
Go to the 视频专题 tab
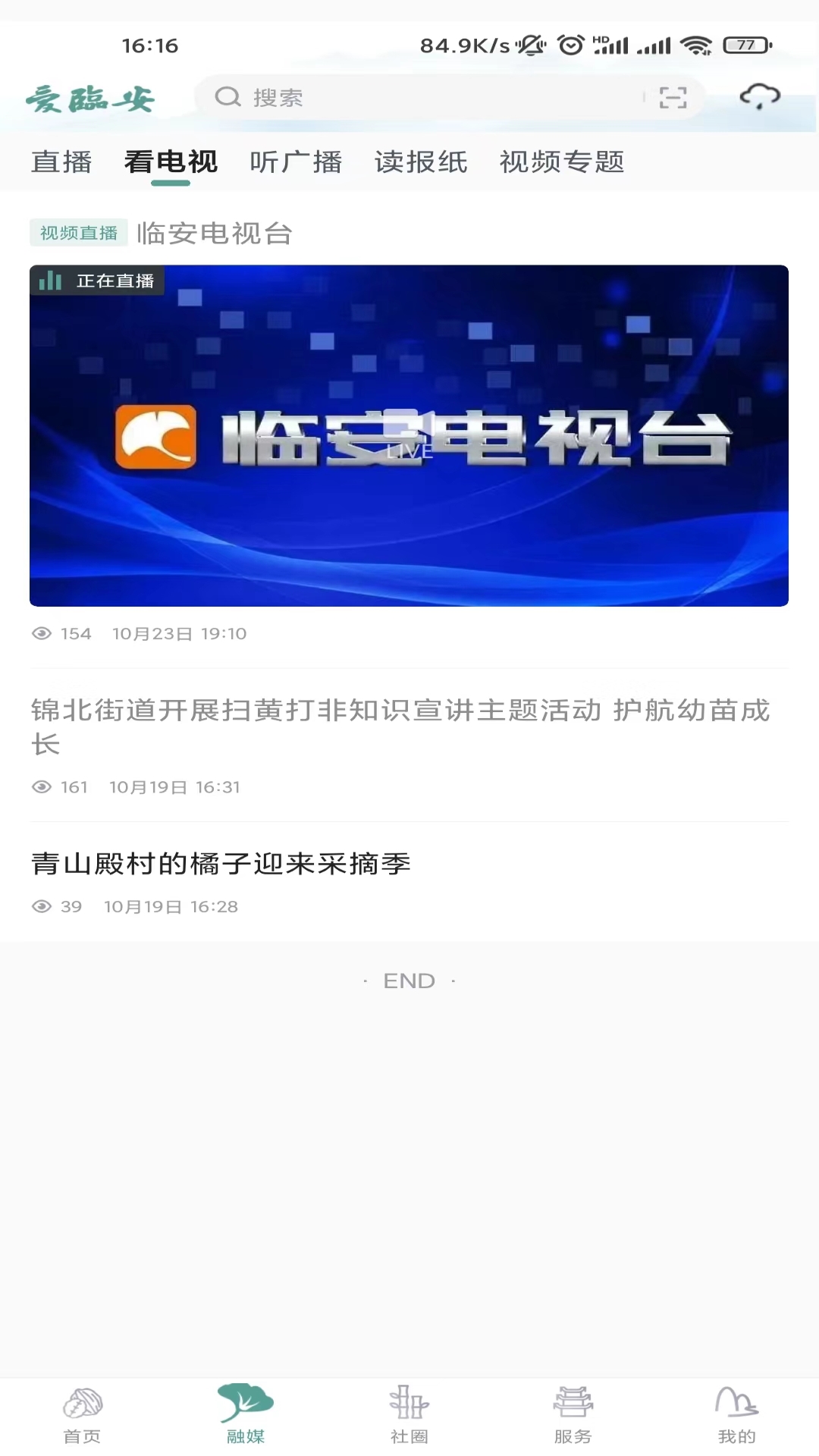(x=562, y=162)
